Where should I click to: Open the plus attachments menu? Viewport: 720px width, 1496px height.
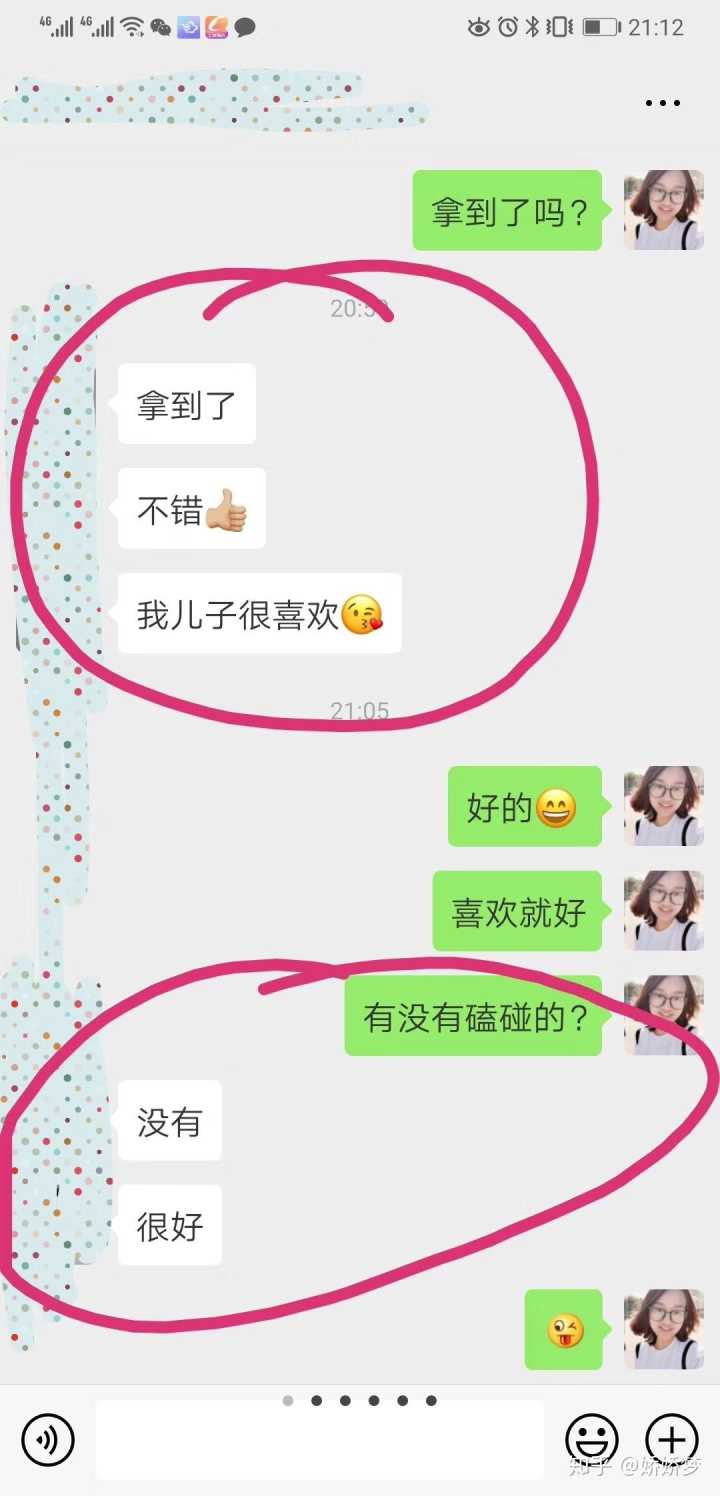(671, 1440)
